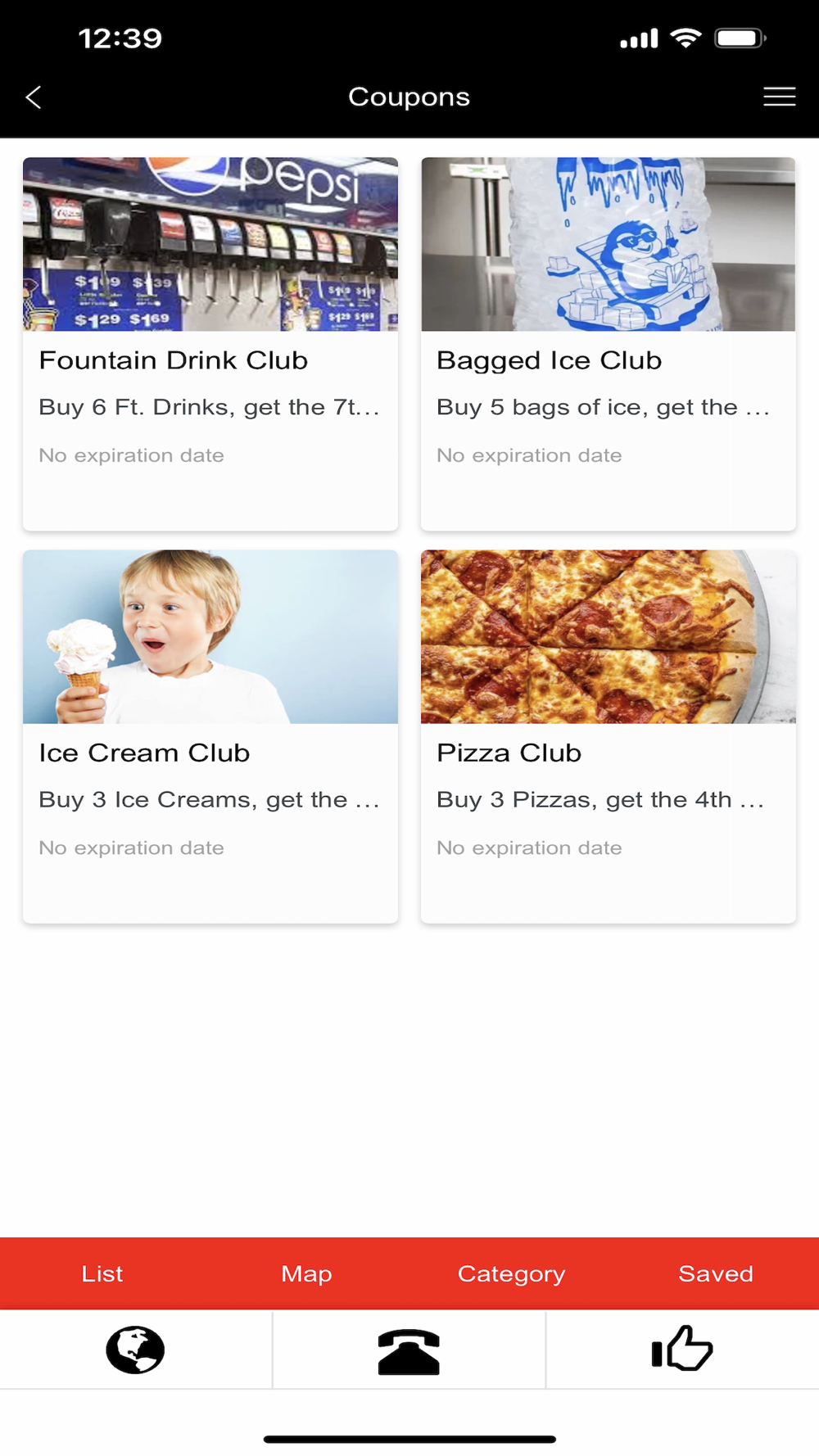The image size is (819, 1456).
Task: Open the Fountain Drink Club coupon
Action: coord(210,344)
